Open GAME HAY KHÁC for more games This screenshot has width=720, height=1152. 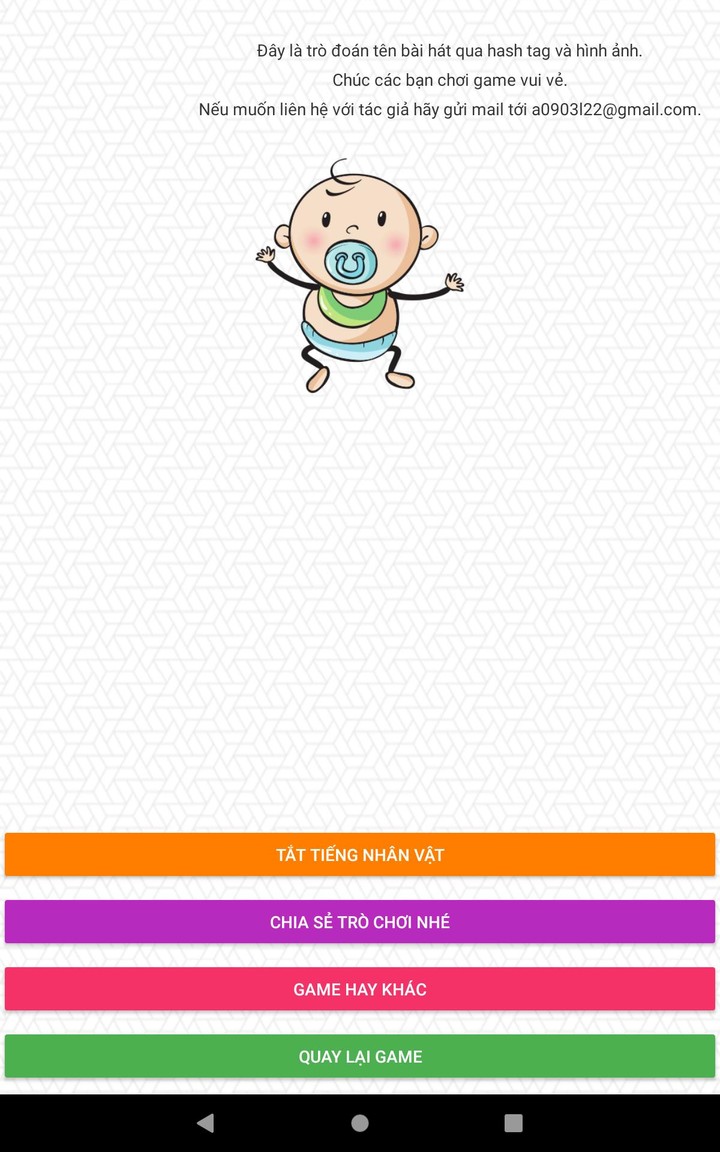pyautogui.click(x=360, y=989)
